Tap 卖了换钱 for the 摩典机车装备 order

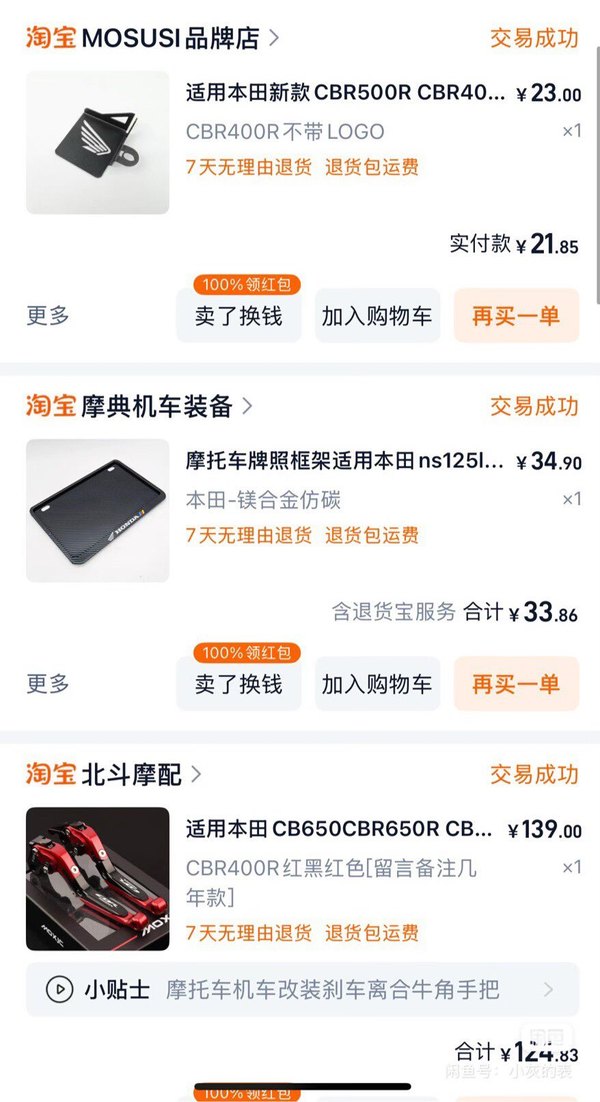238,684
